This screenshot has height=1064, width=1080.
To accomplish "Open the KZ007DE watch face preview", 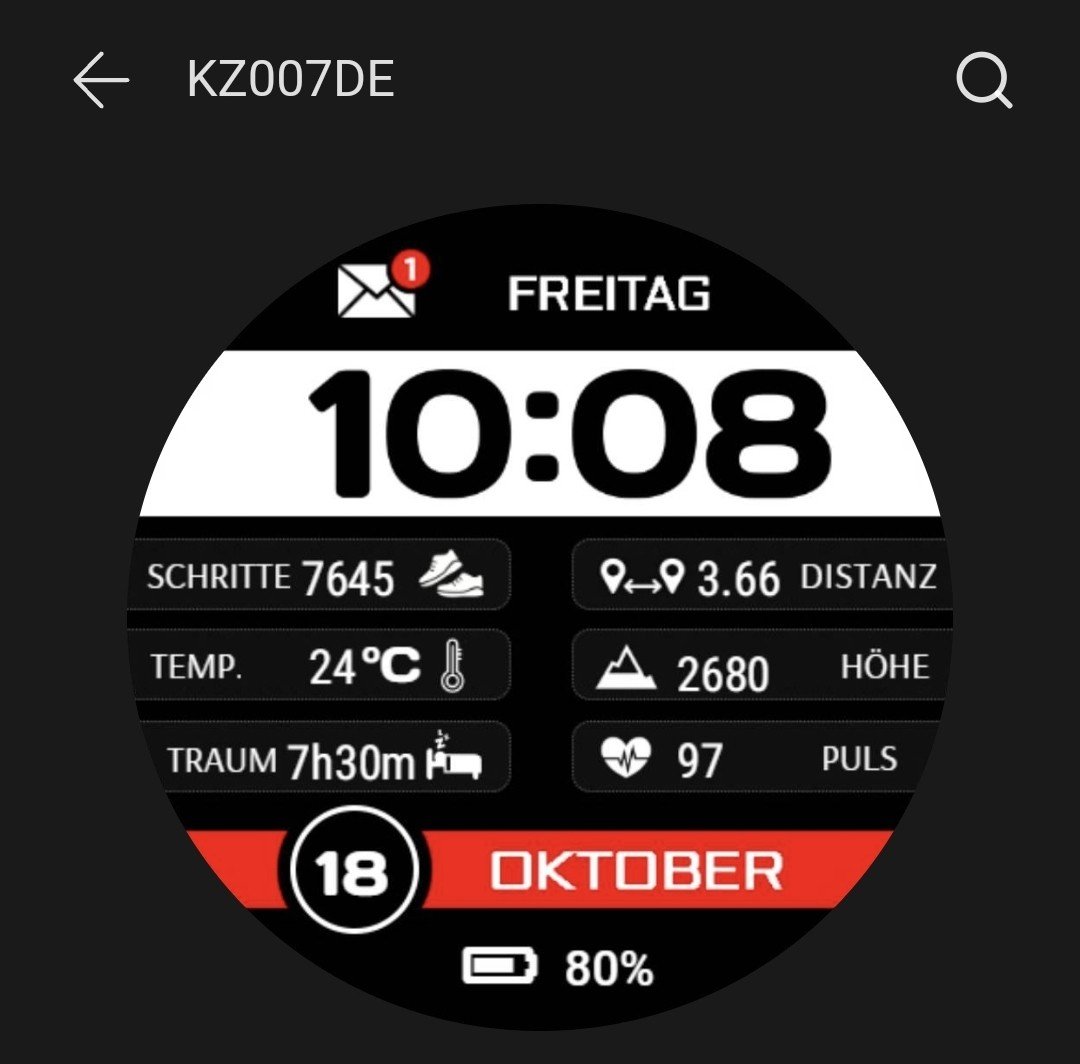I will (540, 617).
